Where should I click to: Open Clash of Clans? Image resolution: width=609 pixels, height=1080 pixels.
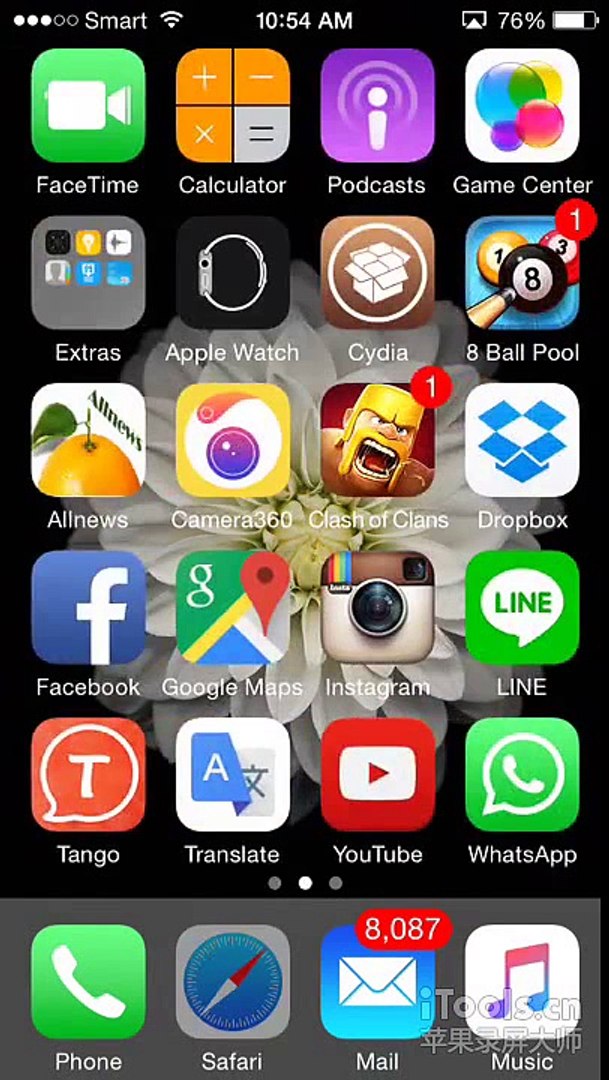click(377, 441)
